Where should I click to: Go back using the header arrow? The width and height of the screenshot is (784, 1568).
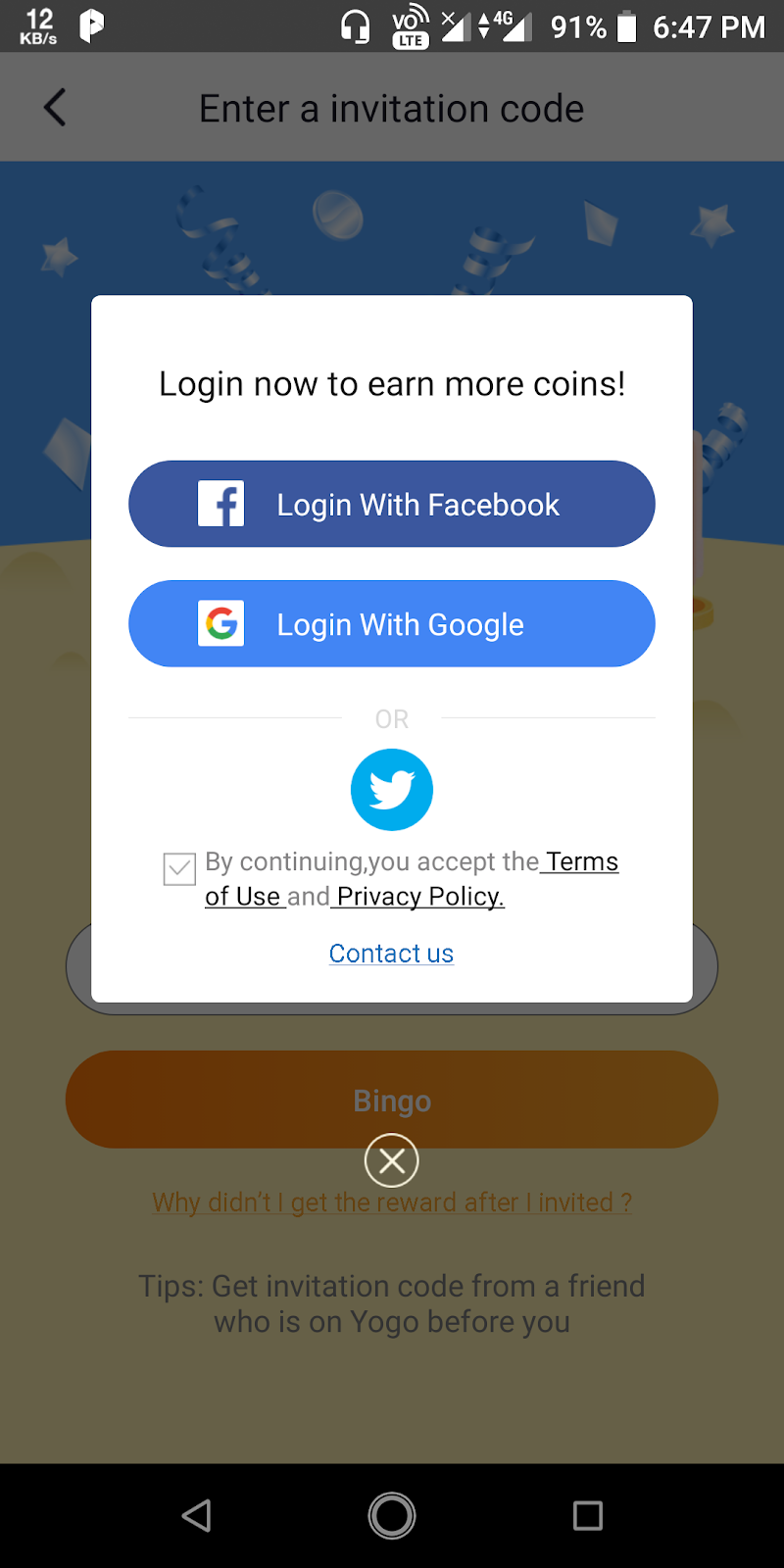coord(56,108)
